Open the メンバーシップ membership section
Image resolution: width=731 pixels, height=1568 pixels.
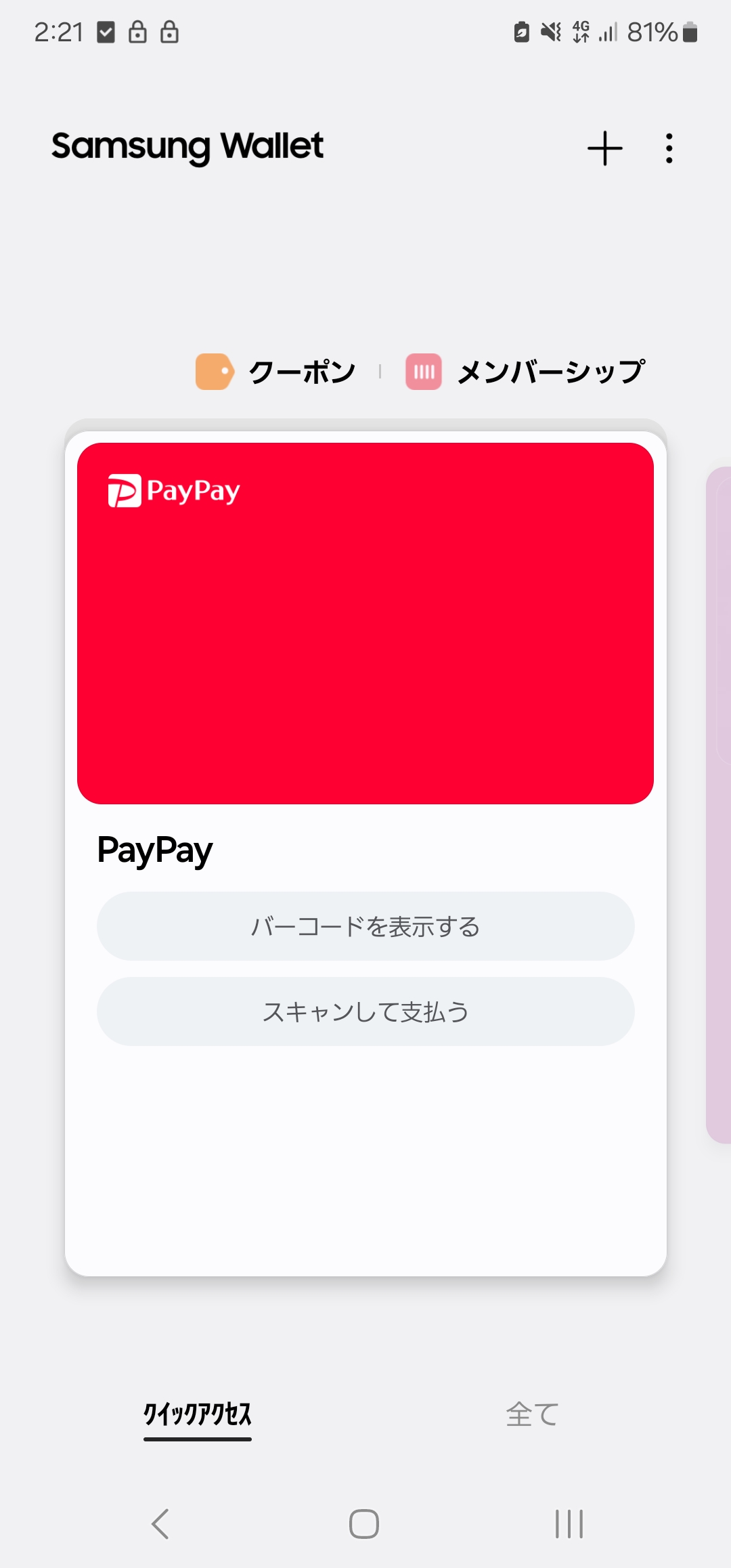point(525,372)
